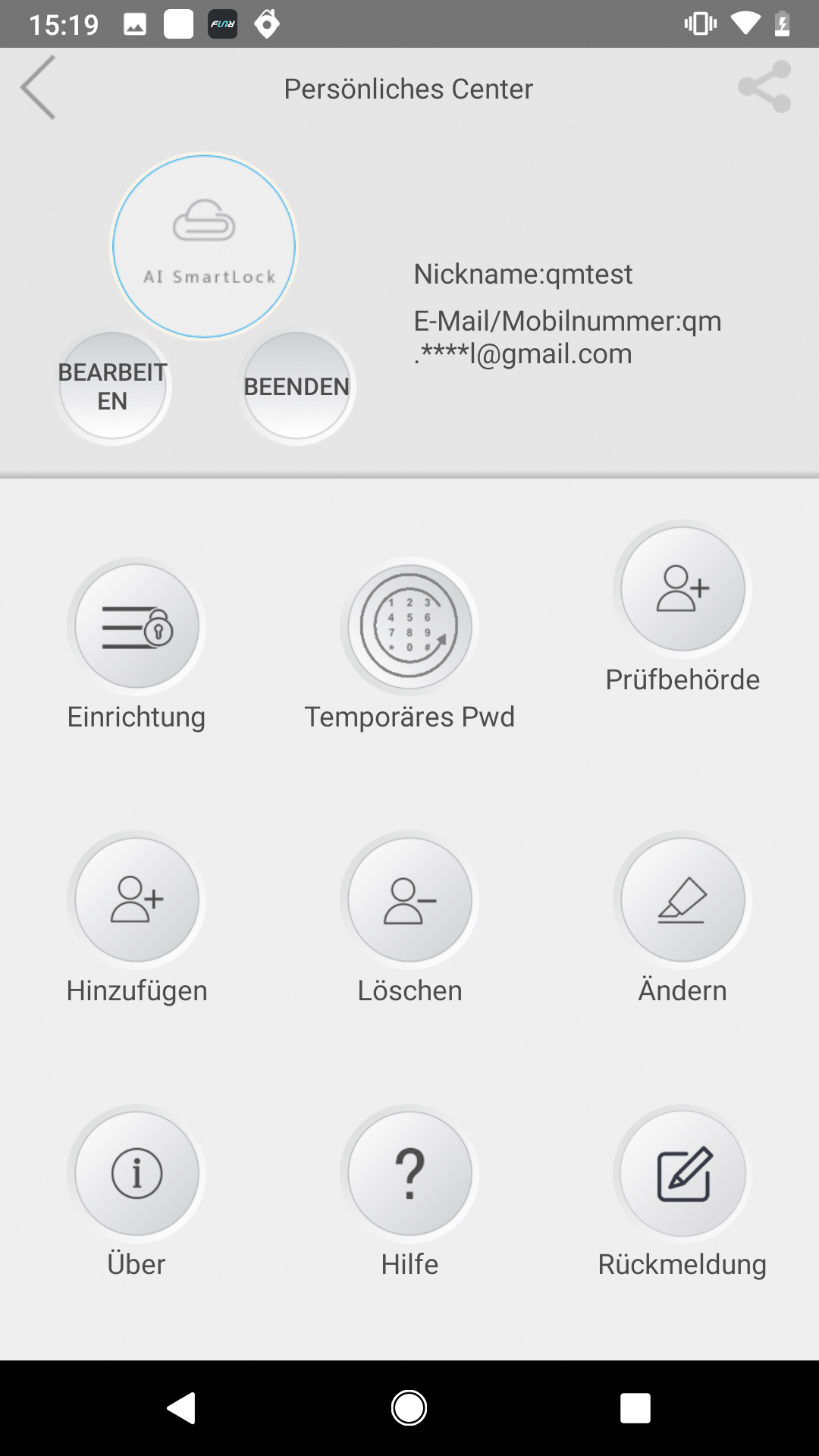Tap the AI SmartLock profile avatar

point(204,246)
